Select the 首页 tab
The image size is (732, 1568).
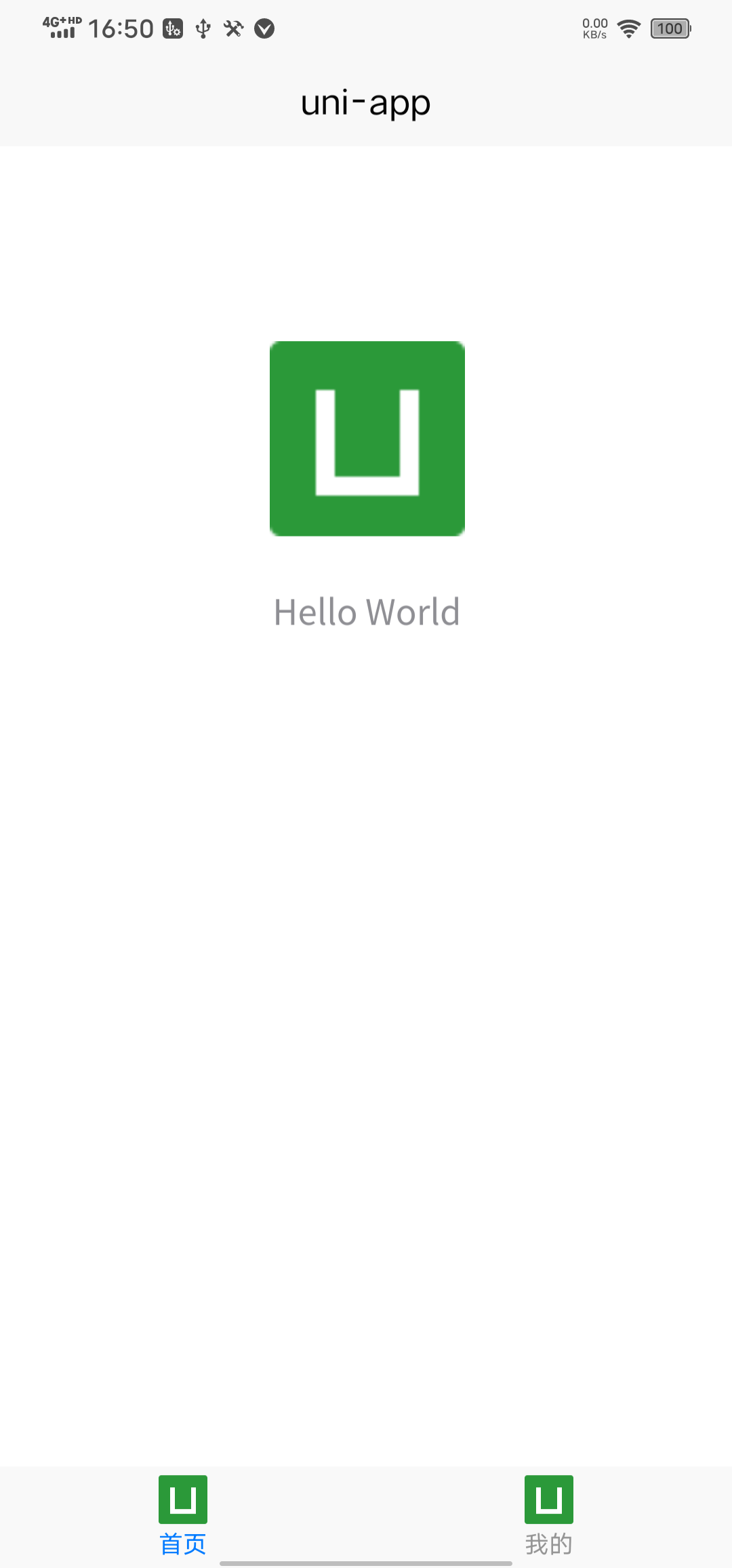(x=182, y=1519)
